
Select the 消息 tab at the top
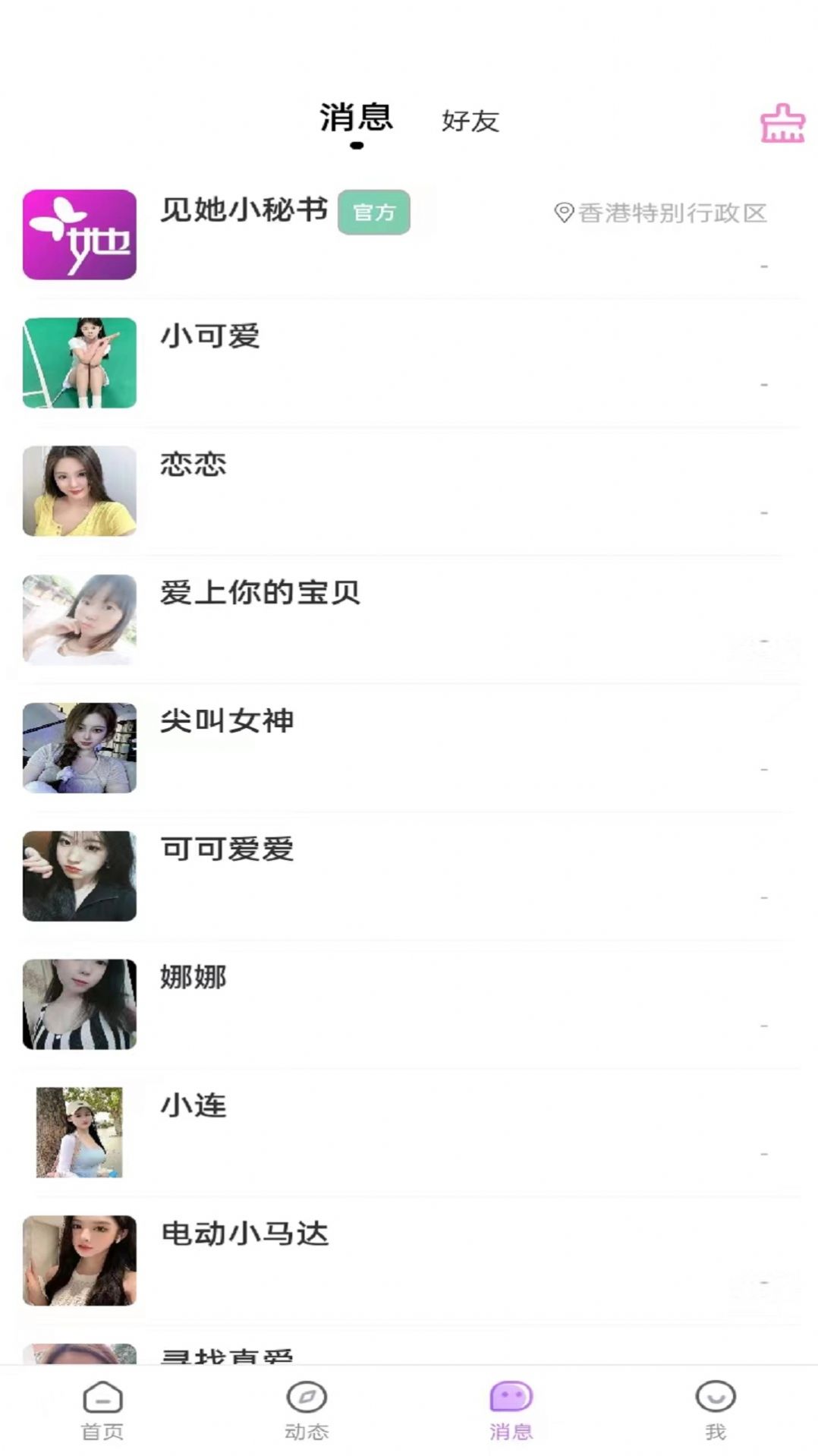357,118
